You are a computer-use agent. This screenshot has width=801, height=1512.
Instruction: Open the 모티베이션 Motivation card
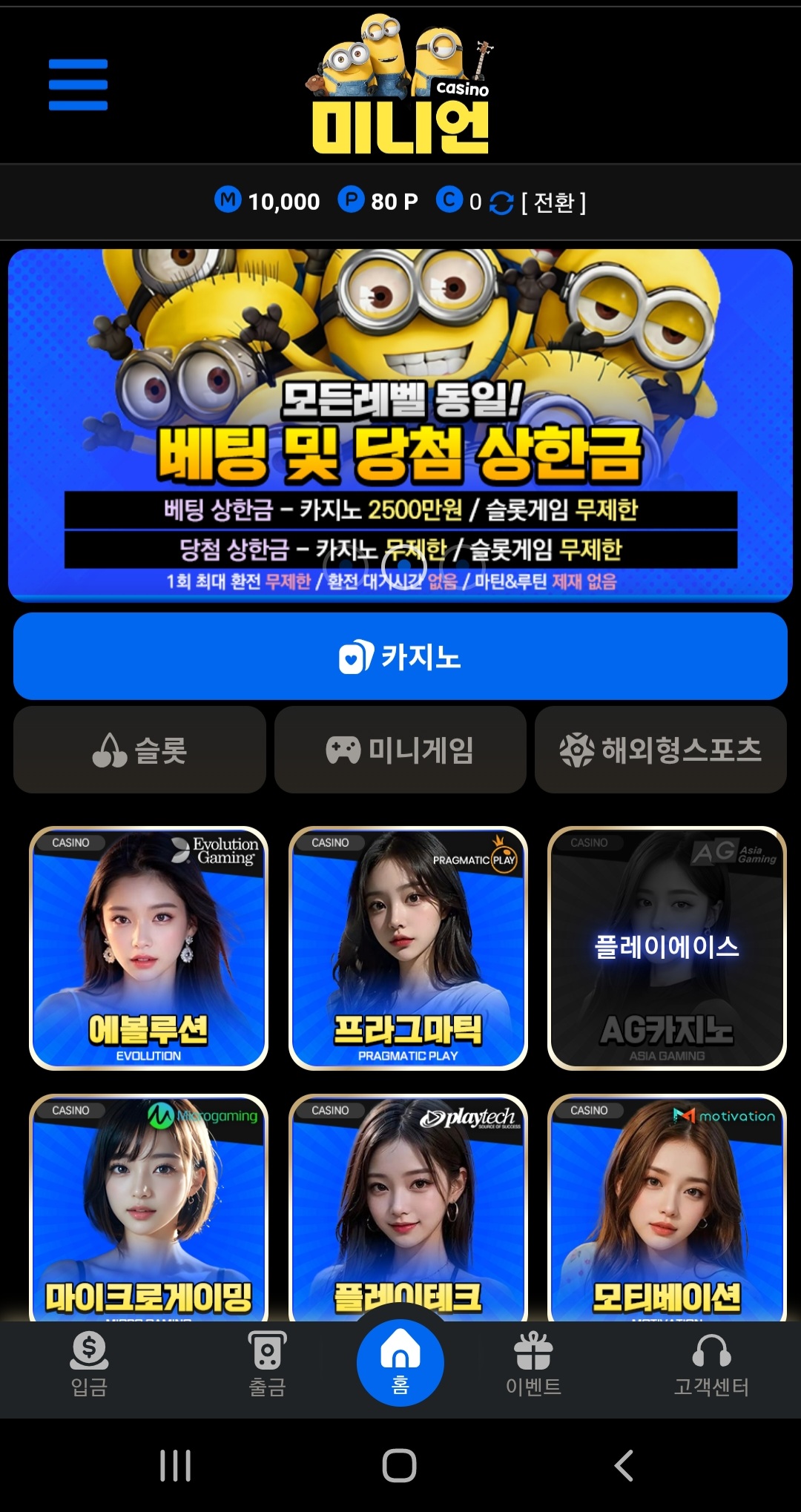pyautogui.click(x=667, y=1209)
